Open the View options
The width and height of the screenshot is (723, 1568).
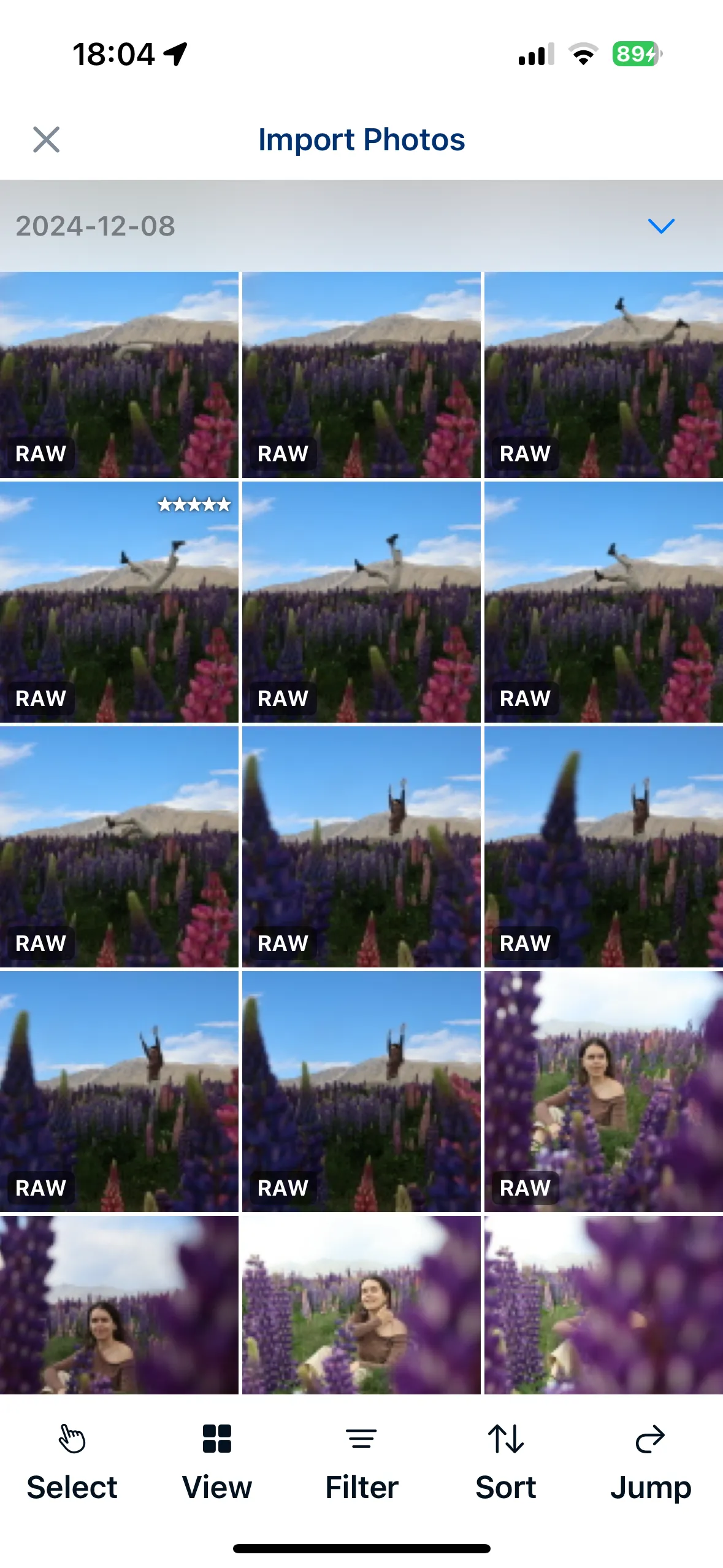[217, 1462]
